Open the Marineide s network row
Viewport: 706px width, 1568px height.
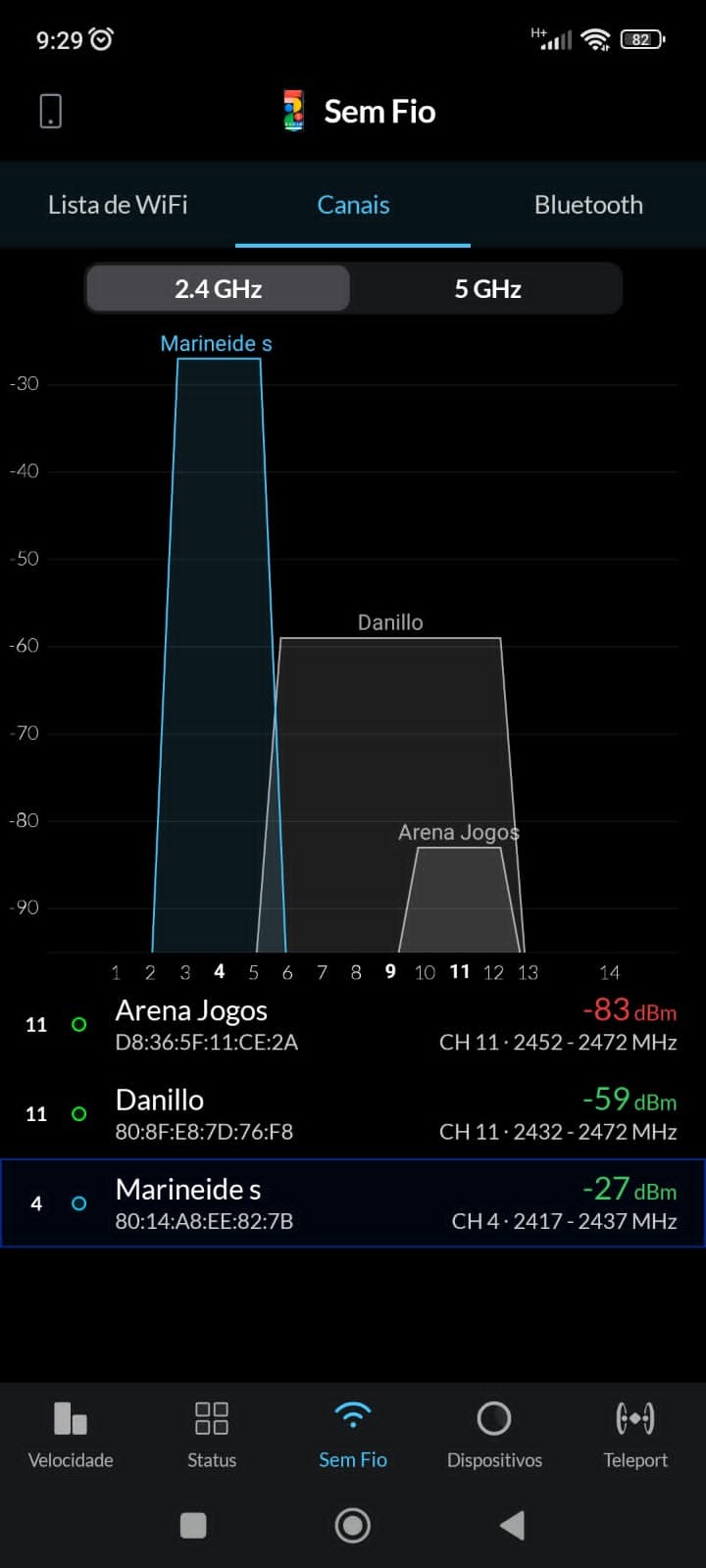(x=353, y=1203)
